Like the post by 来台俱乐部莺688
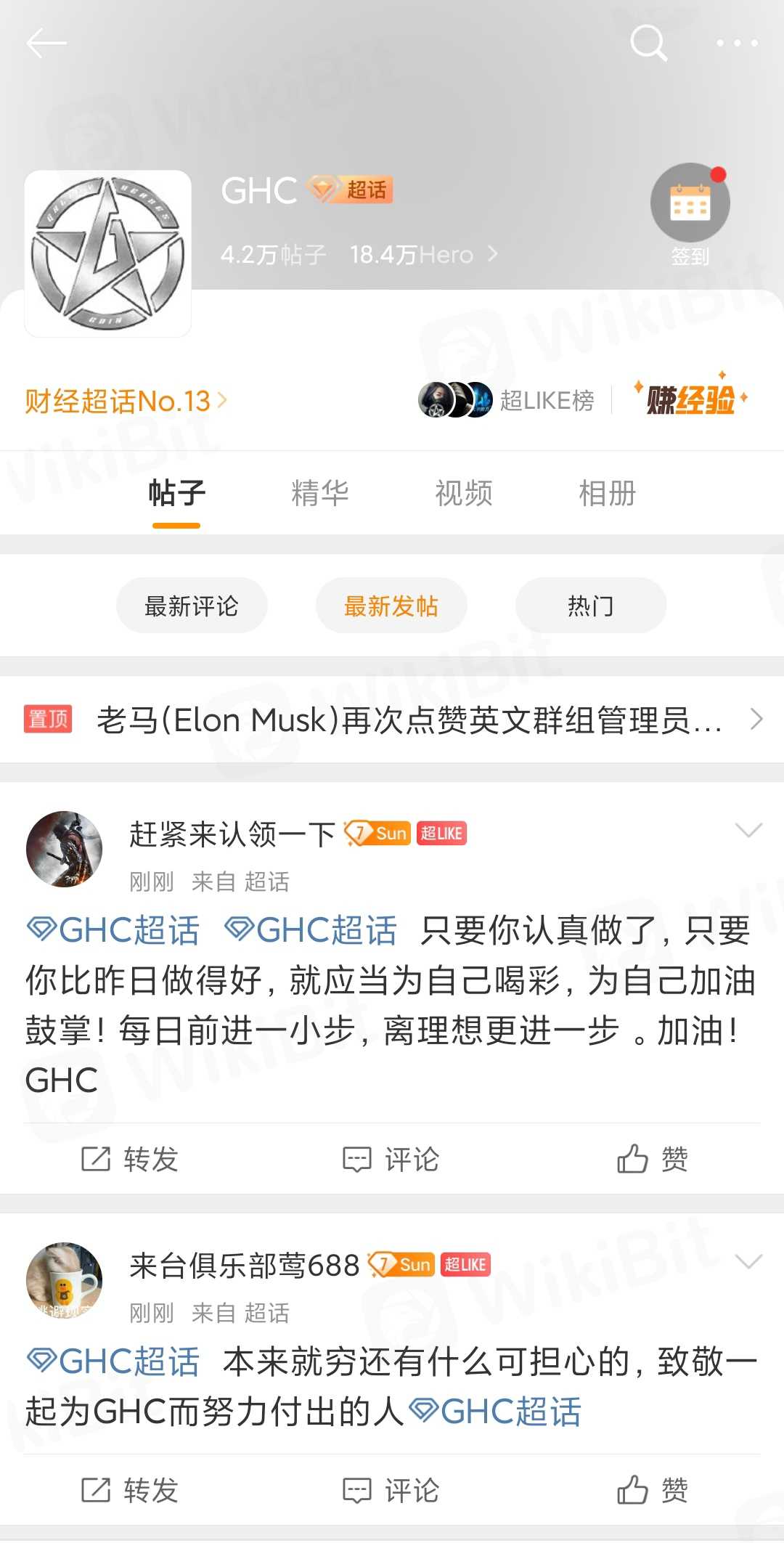784x1543 pixels. click(653, 1490)
